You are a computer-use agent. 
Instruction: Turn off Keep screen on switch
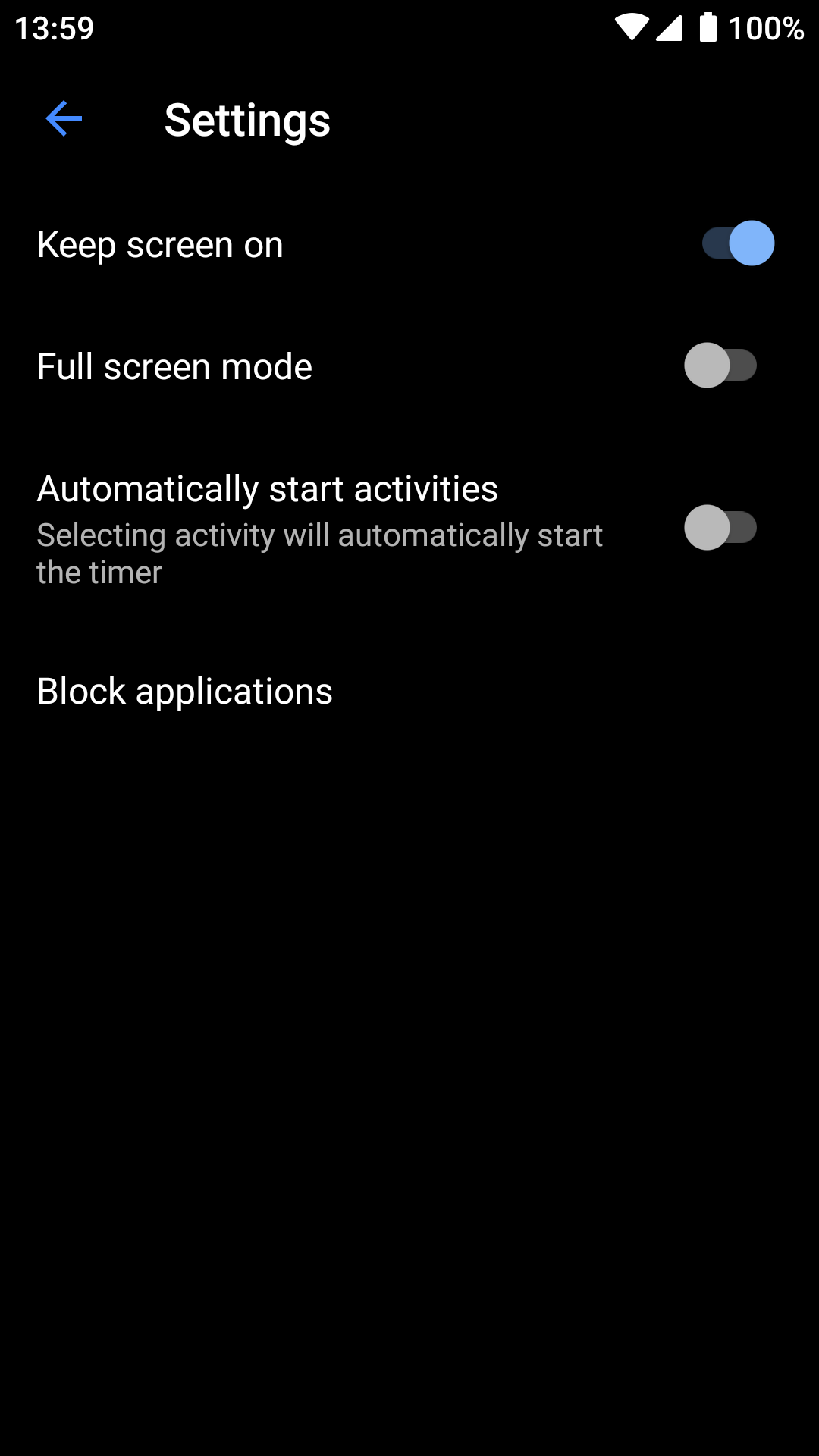[737, 243]
